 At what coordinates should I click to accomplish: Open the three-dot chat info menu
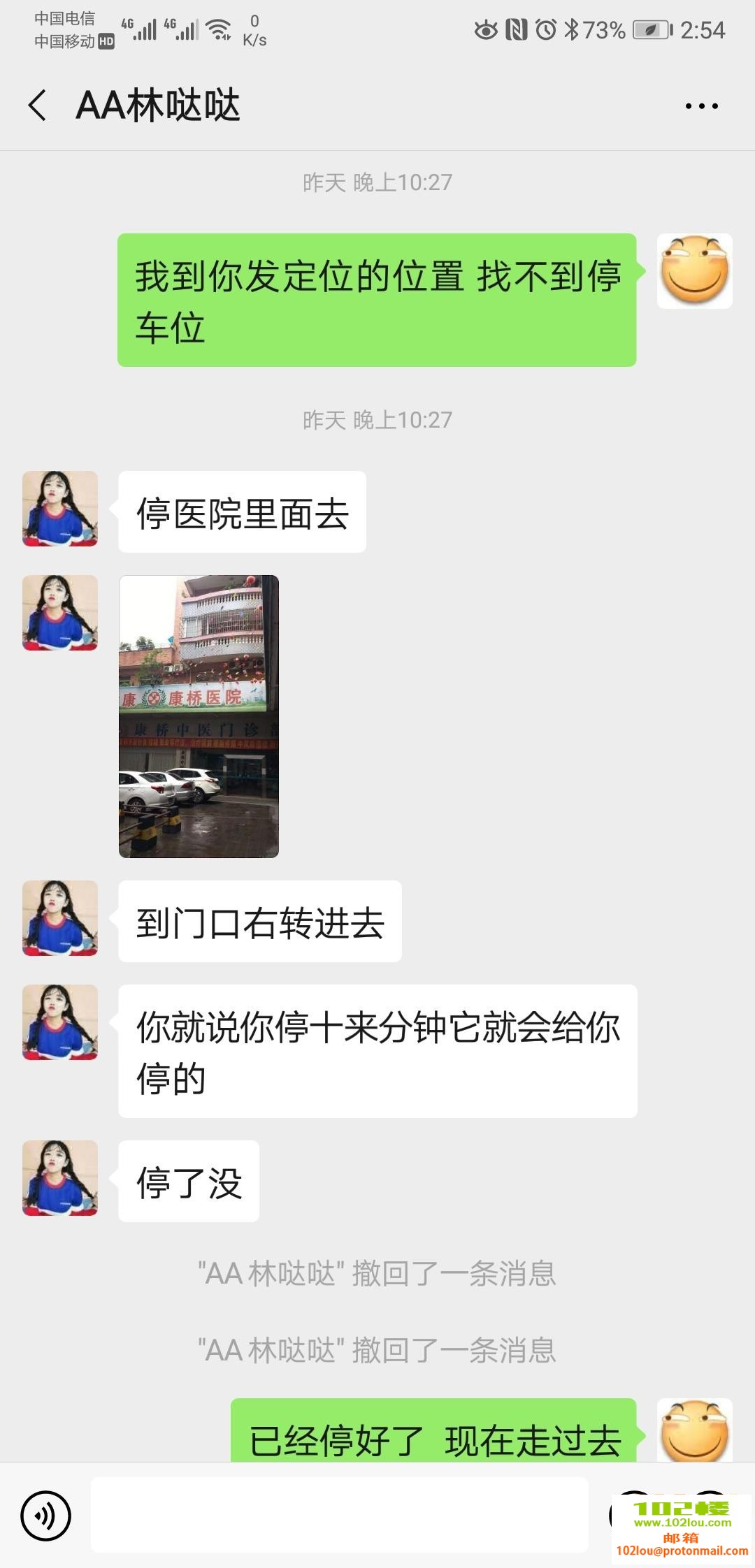tap(701, 106)
